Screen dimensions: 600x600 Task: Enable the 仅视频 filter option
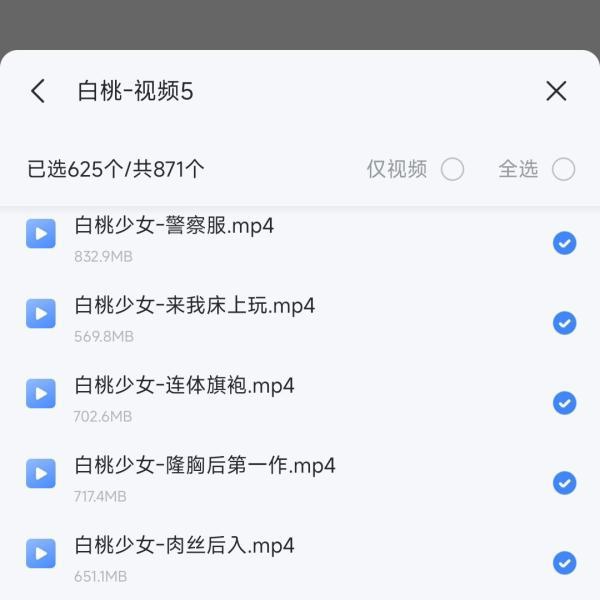(453, 169)
